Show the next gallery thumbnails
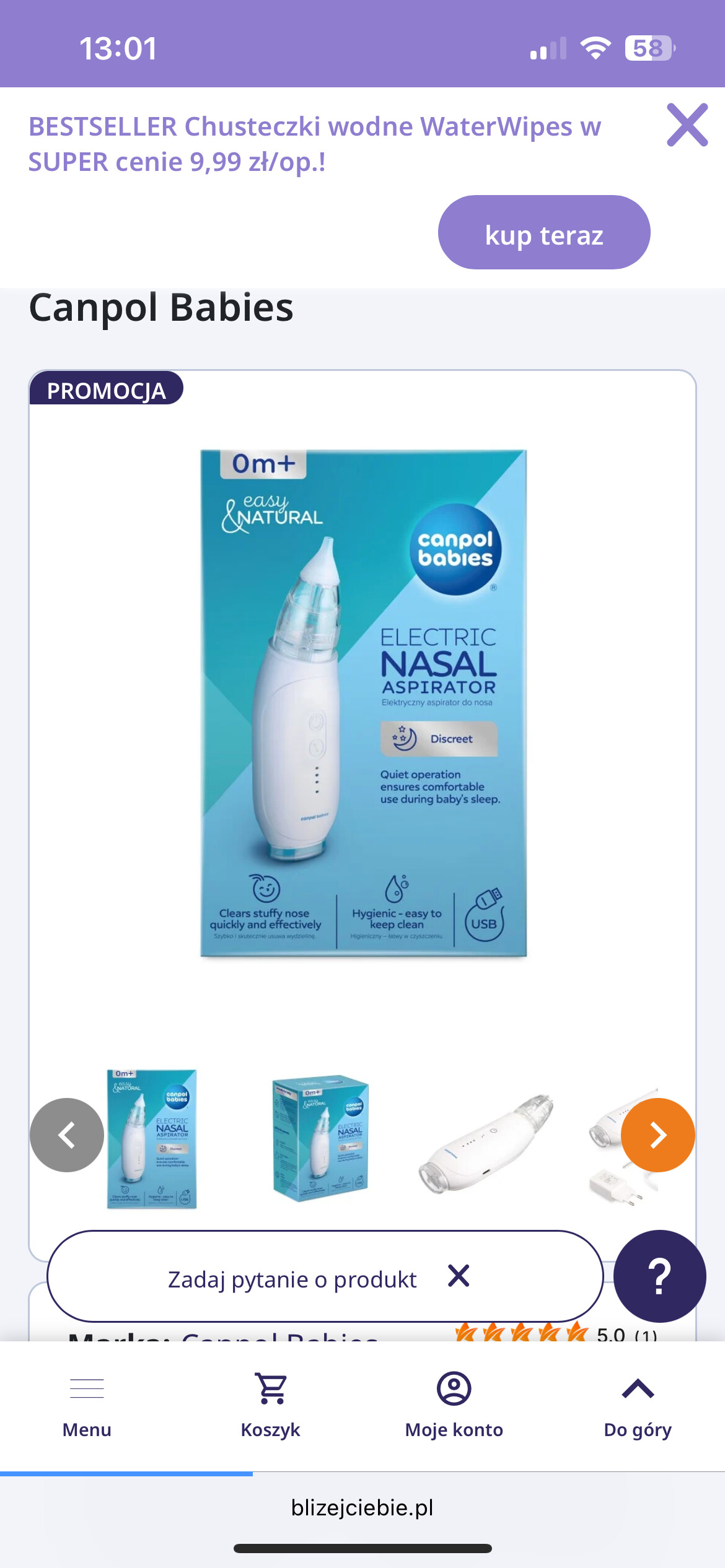 tap(657, 1135)
